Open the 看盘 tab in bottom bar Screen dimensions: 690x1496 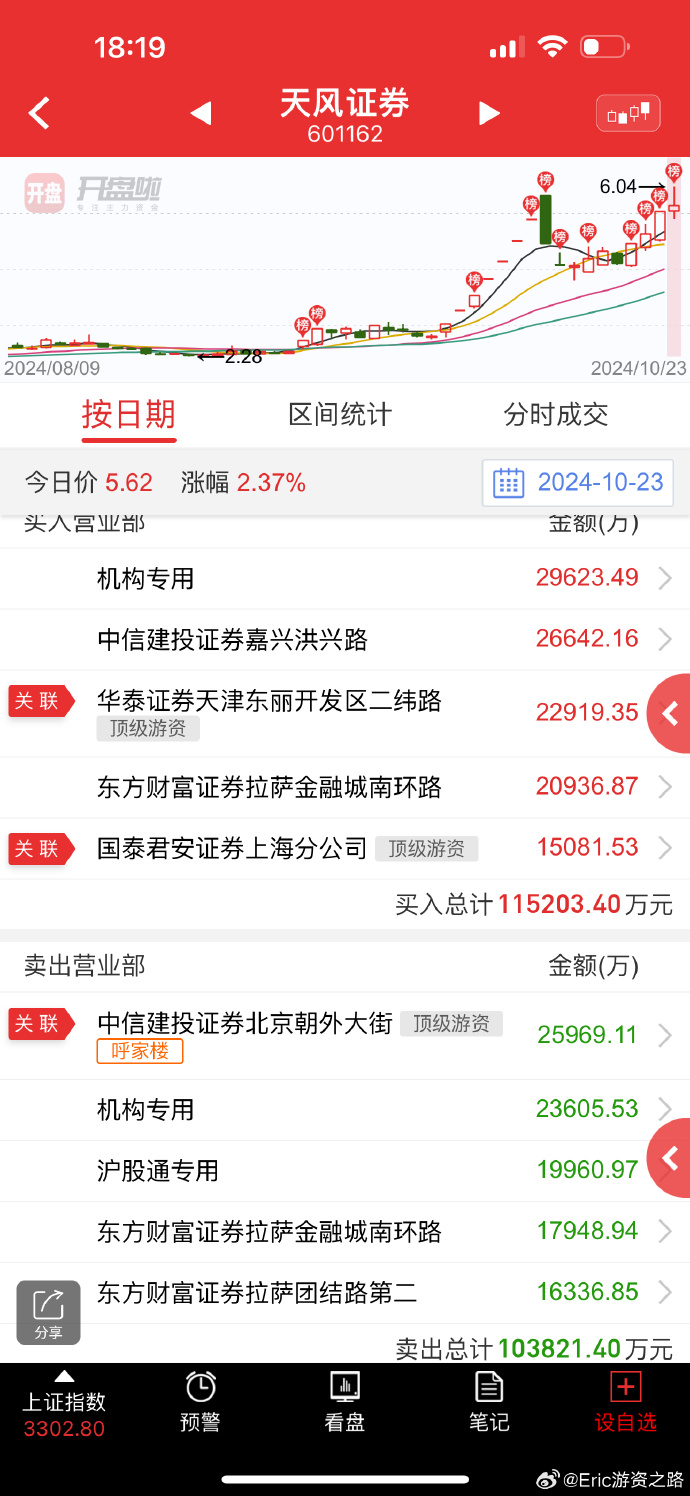344,1401
